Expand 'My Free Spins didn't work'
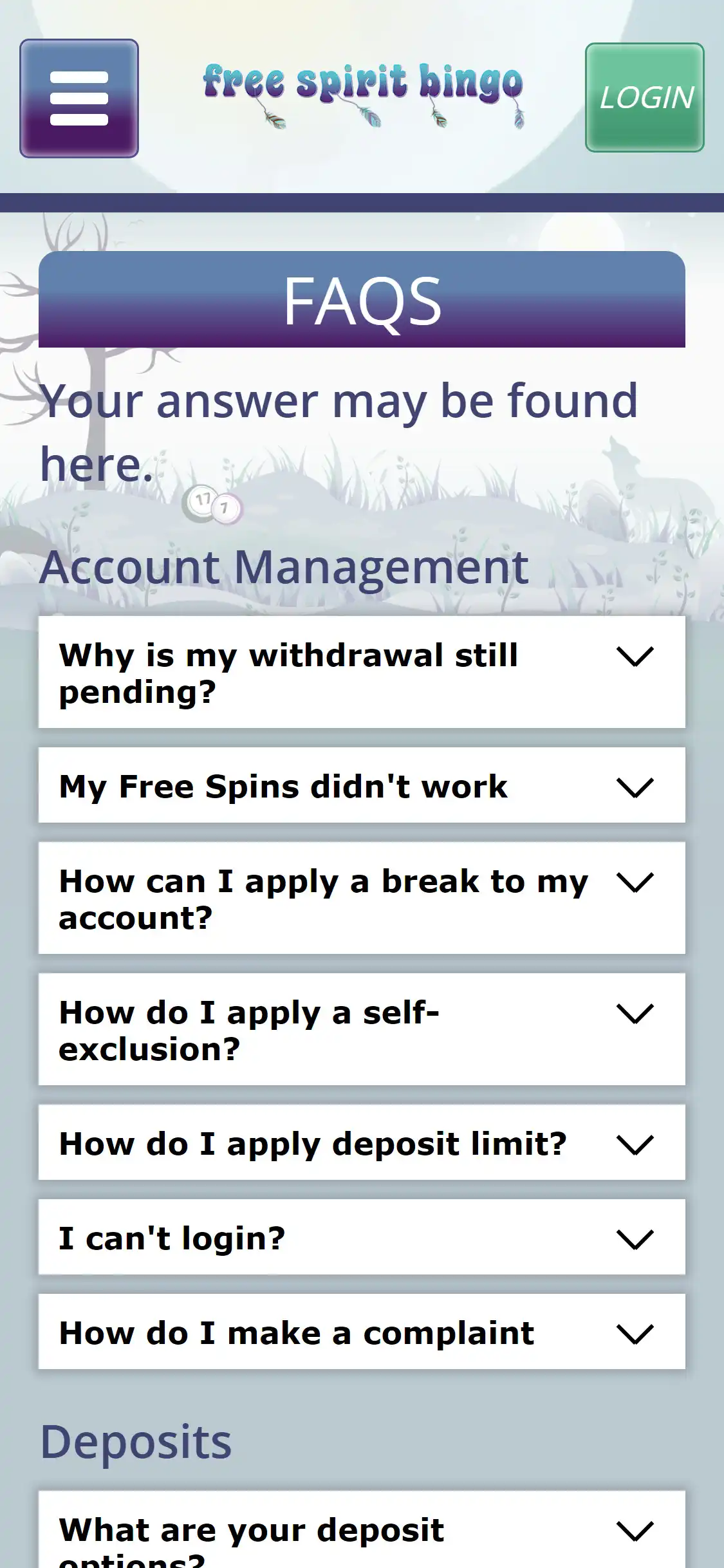 362,785
